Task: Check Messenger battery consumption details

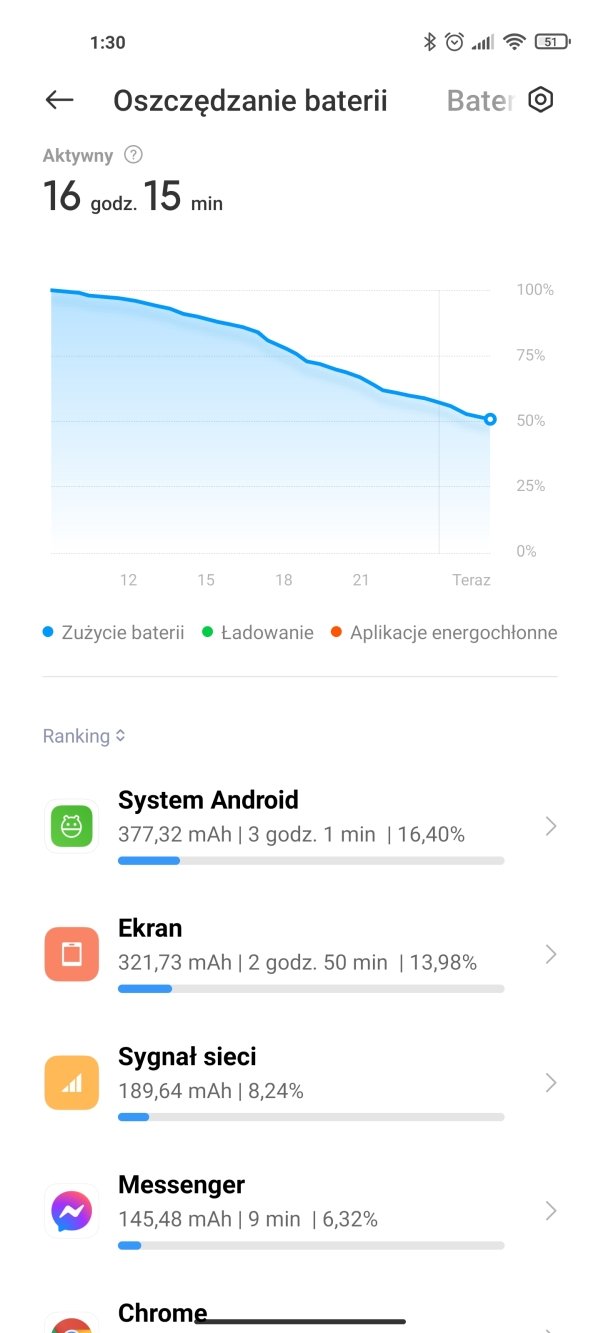Action: click(x=300, y=1211)
